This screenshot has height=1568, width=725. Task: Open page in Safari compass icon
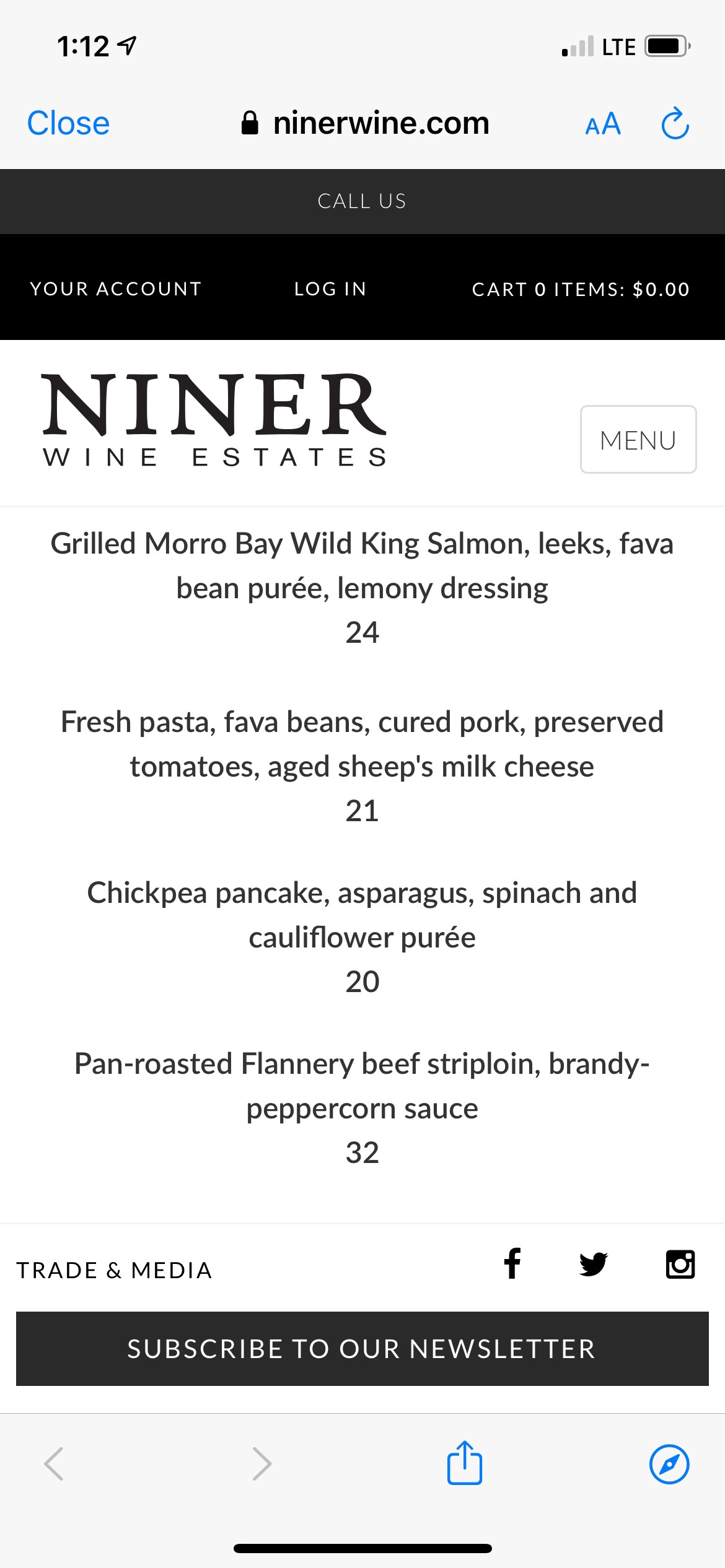[669, 1464]
